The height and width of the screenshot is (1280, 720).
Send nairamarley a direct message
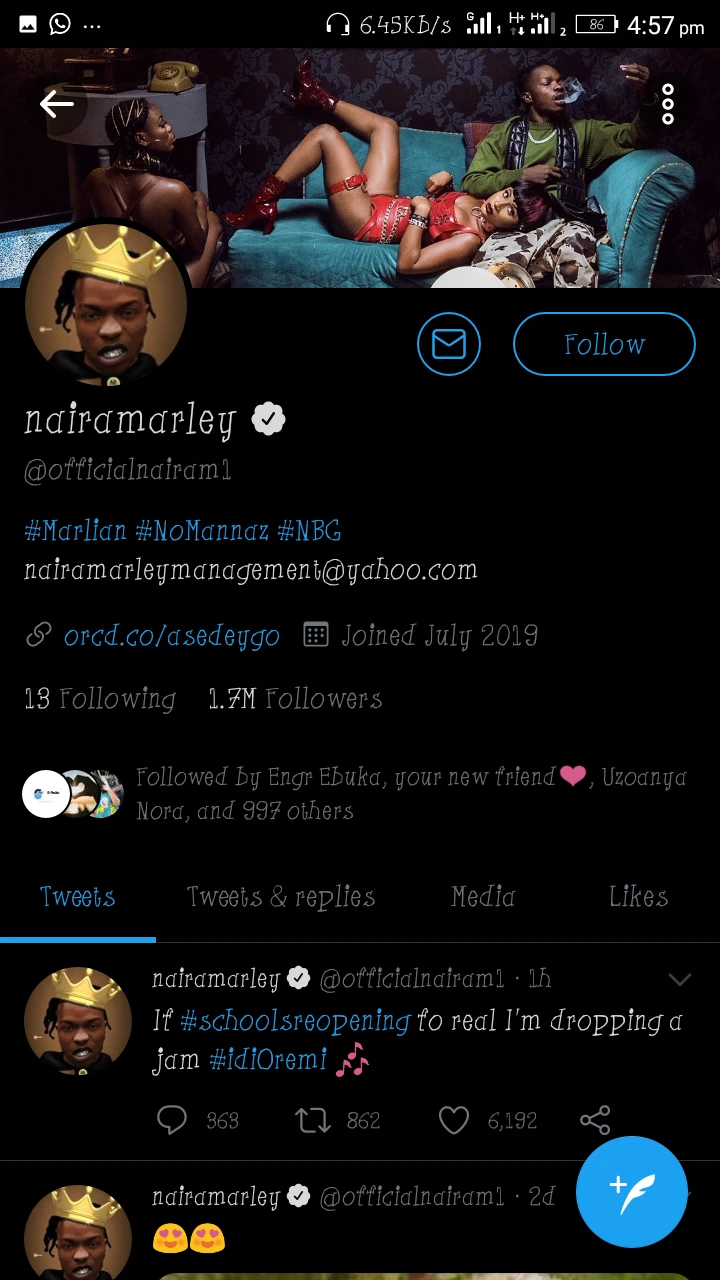(449, 344)
